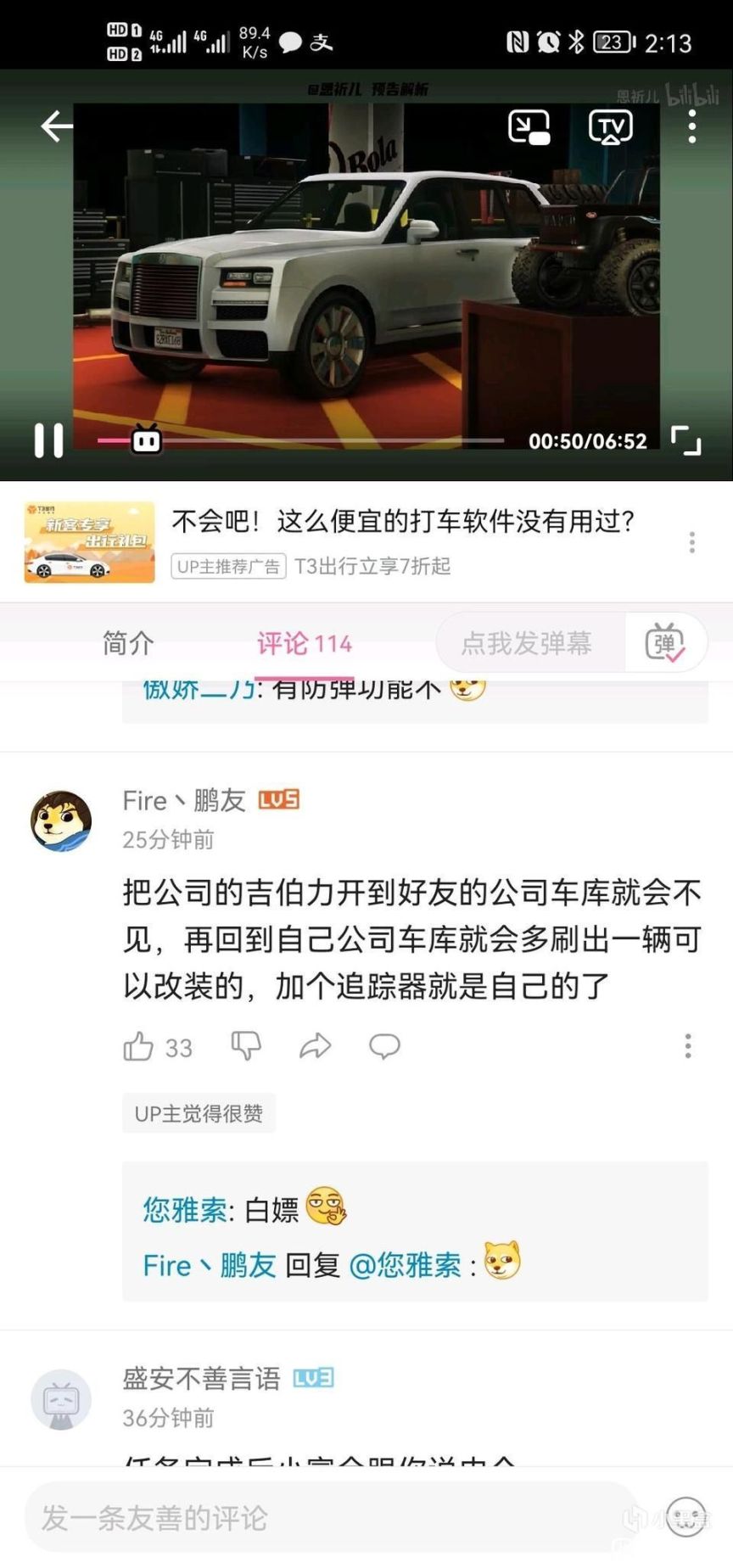Open the video player overflow menu

pyautogui.click(x=692, y=127)
